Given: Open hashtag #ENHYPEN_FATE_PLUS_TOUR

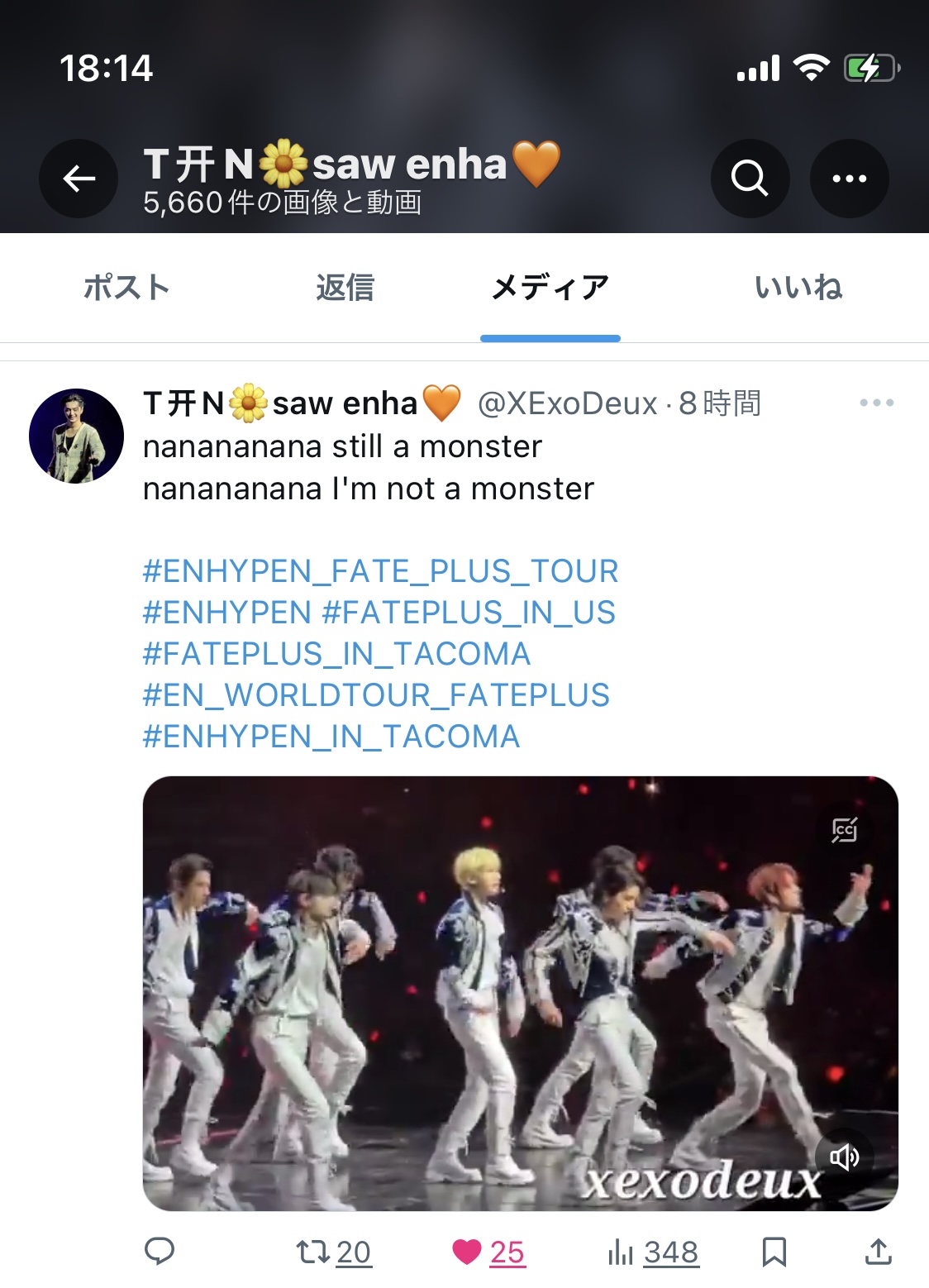Looking at the screenshot, I should pos(380,571).
